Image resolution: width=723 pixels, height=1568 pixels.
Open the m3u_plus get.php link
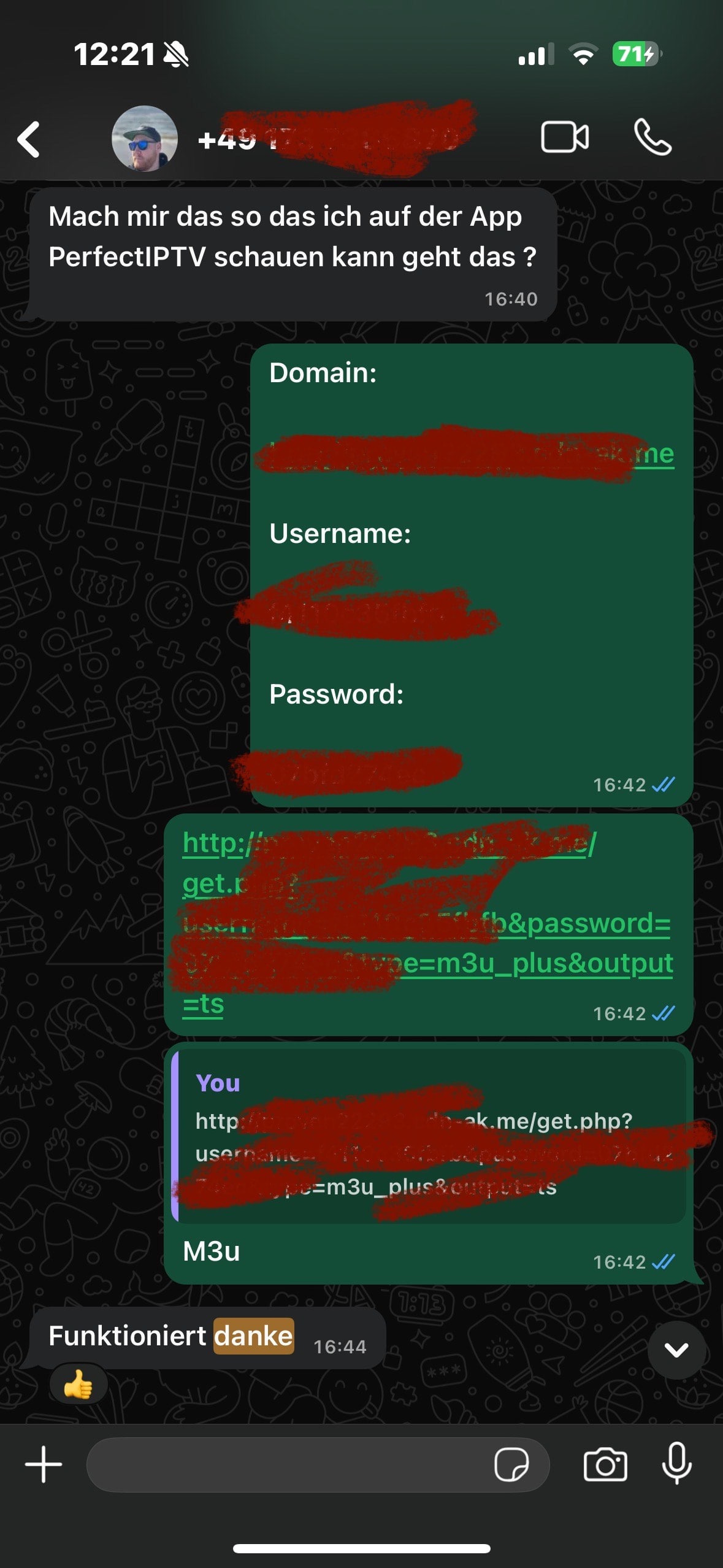(540, 963)
